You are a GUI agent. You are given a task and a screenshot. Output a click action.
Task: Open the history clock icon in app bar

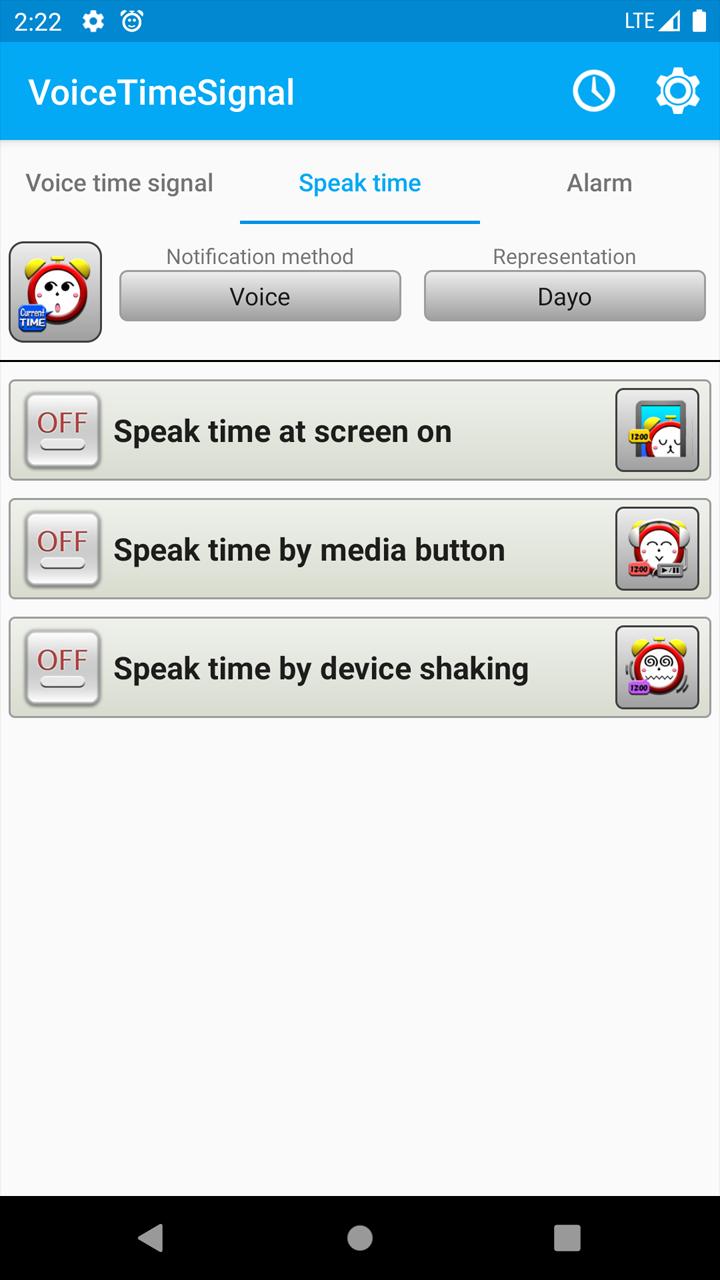593,90
